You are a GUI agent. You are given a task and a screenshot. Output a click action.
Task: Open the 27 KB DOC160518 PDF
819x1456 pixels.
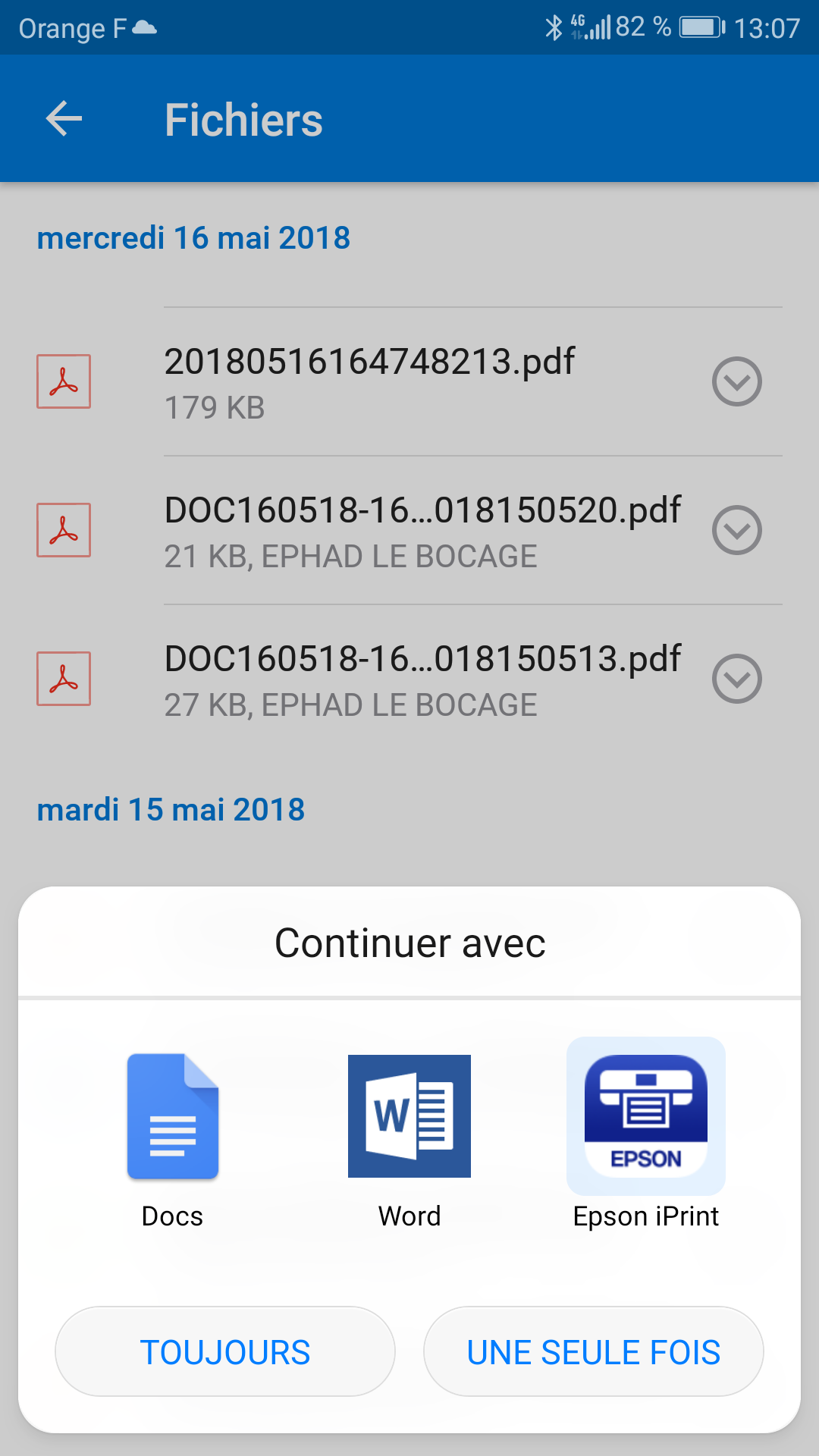point(422,679)
